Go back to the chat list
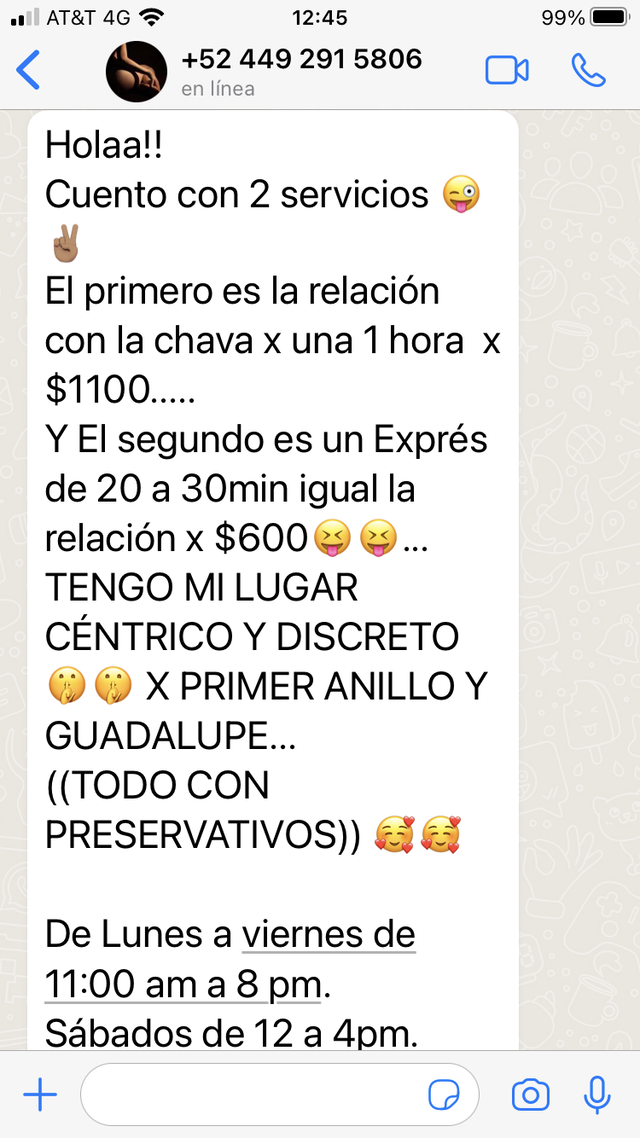640x1138 pixels. [x=28, y=70]
